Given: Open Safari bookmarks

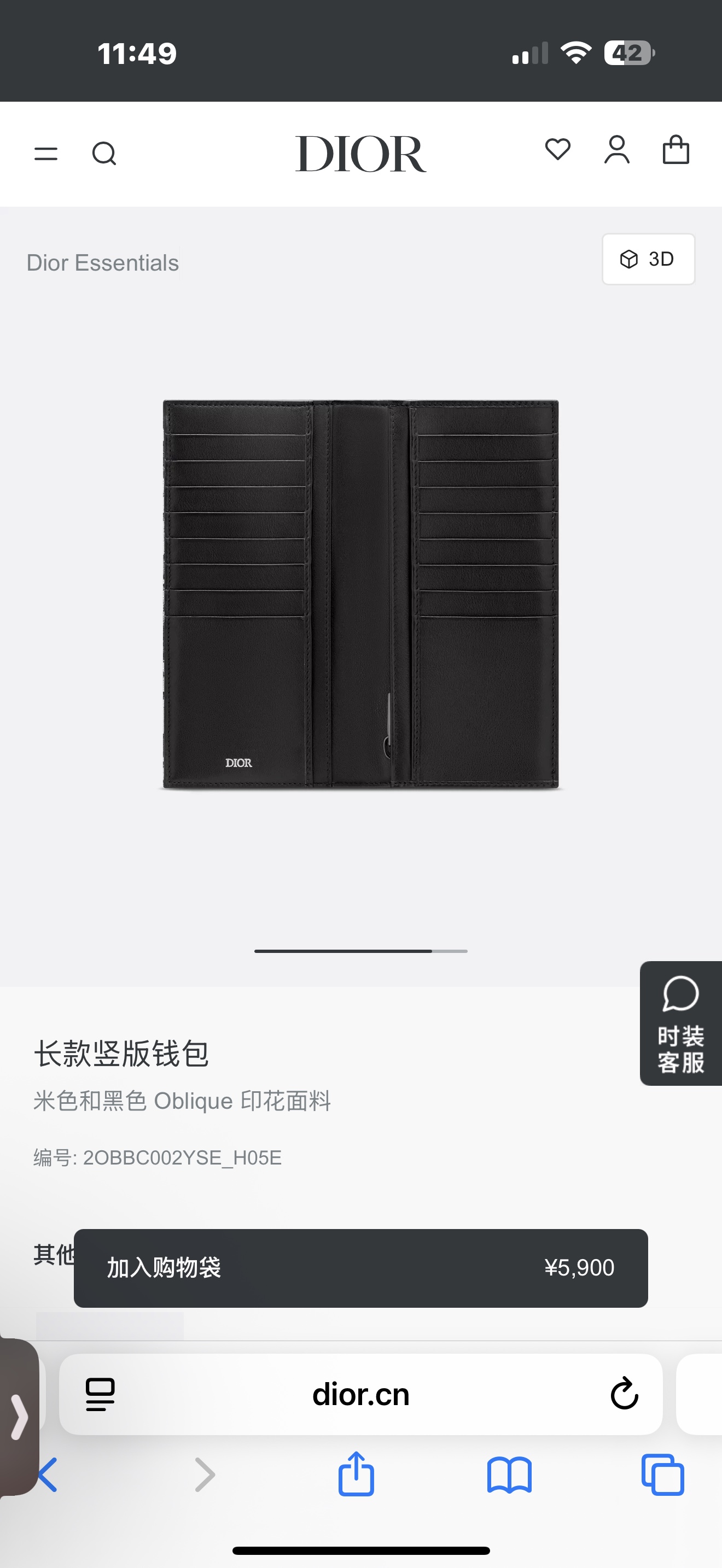Looking at the screenshot, I should tap(510, 1475).
